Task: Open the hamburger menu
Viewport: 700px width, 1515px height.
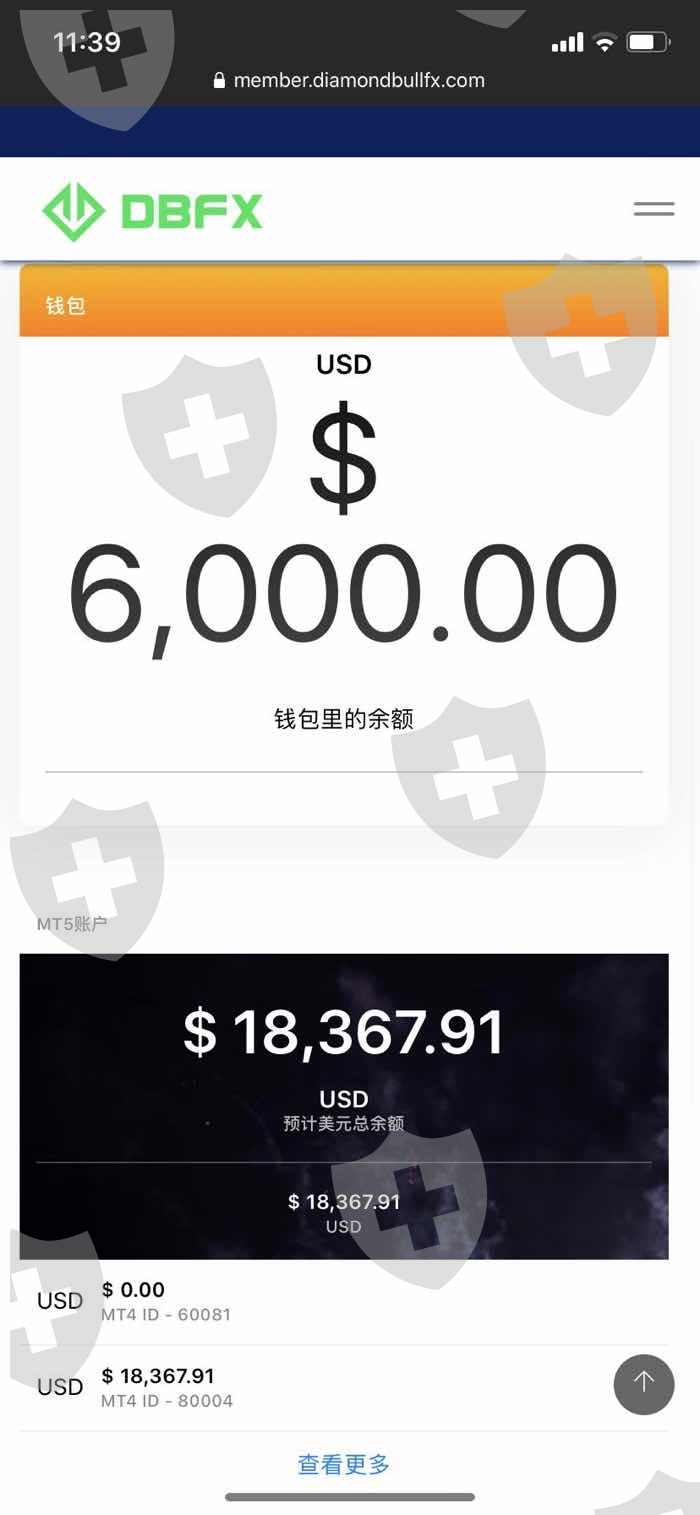Action: (654, 209)
